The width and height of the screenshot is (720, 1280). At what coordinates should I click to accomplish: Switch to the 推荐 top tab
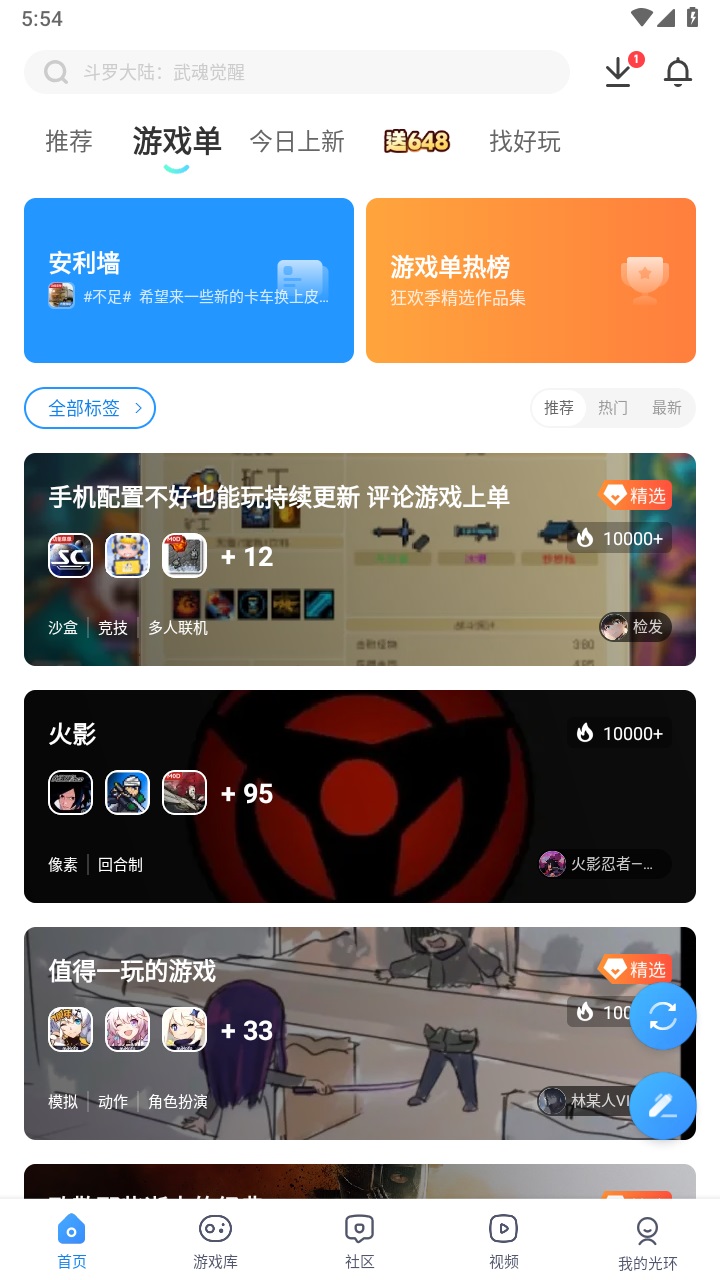pyautogui.click(x=69, y=142)
